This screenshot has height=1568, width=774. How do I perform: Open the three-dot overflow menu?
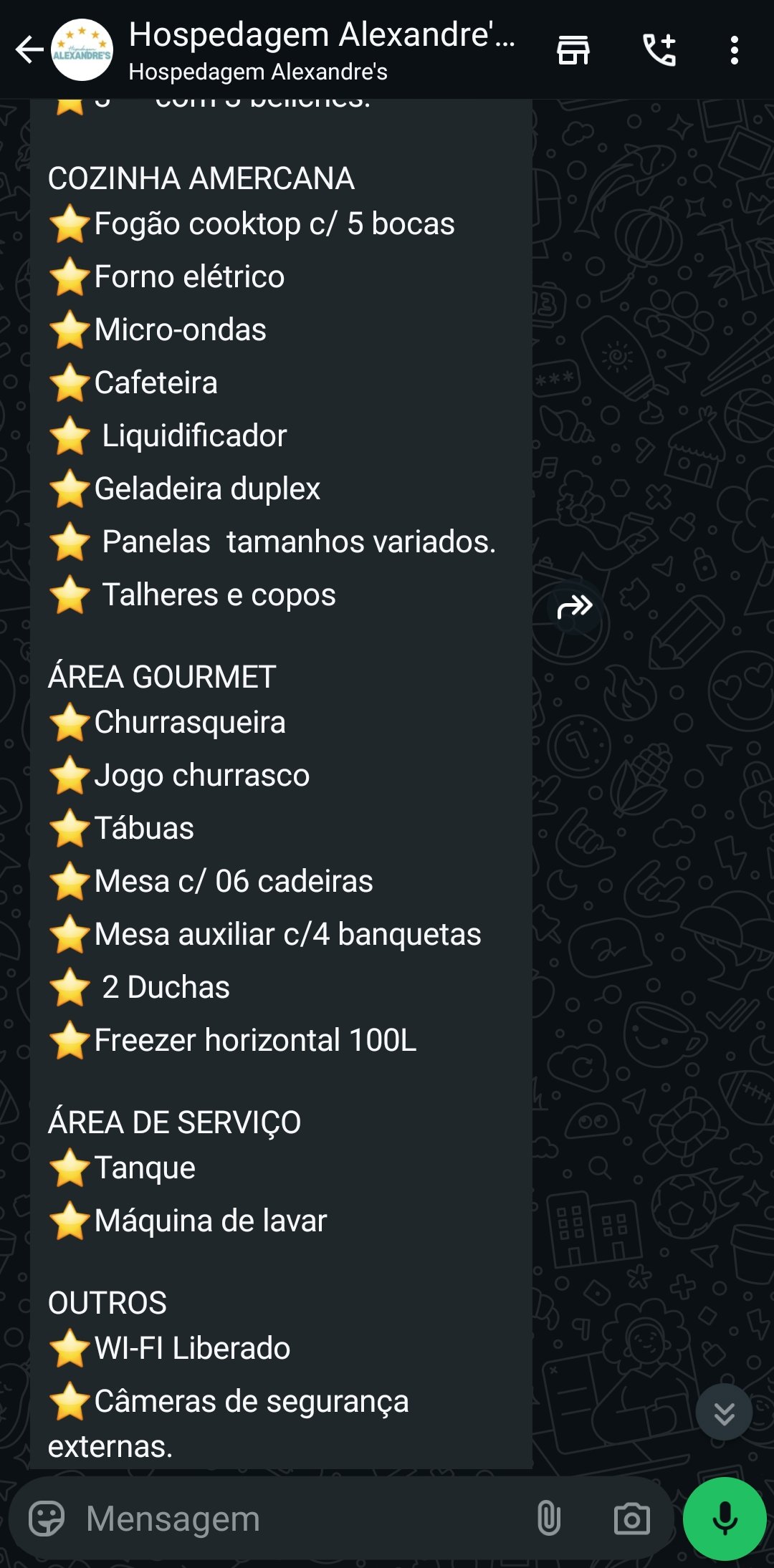coord(734,49)
